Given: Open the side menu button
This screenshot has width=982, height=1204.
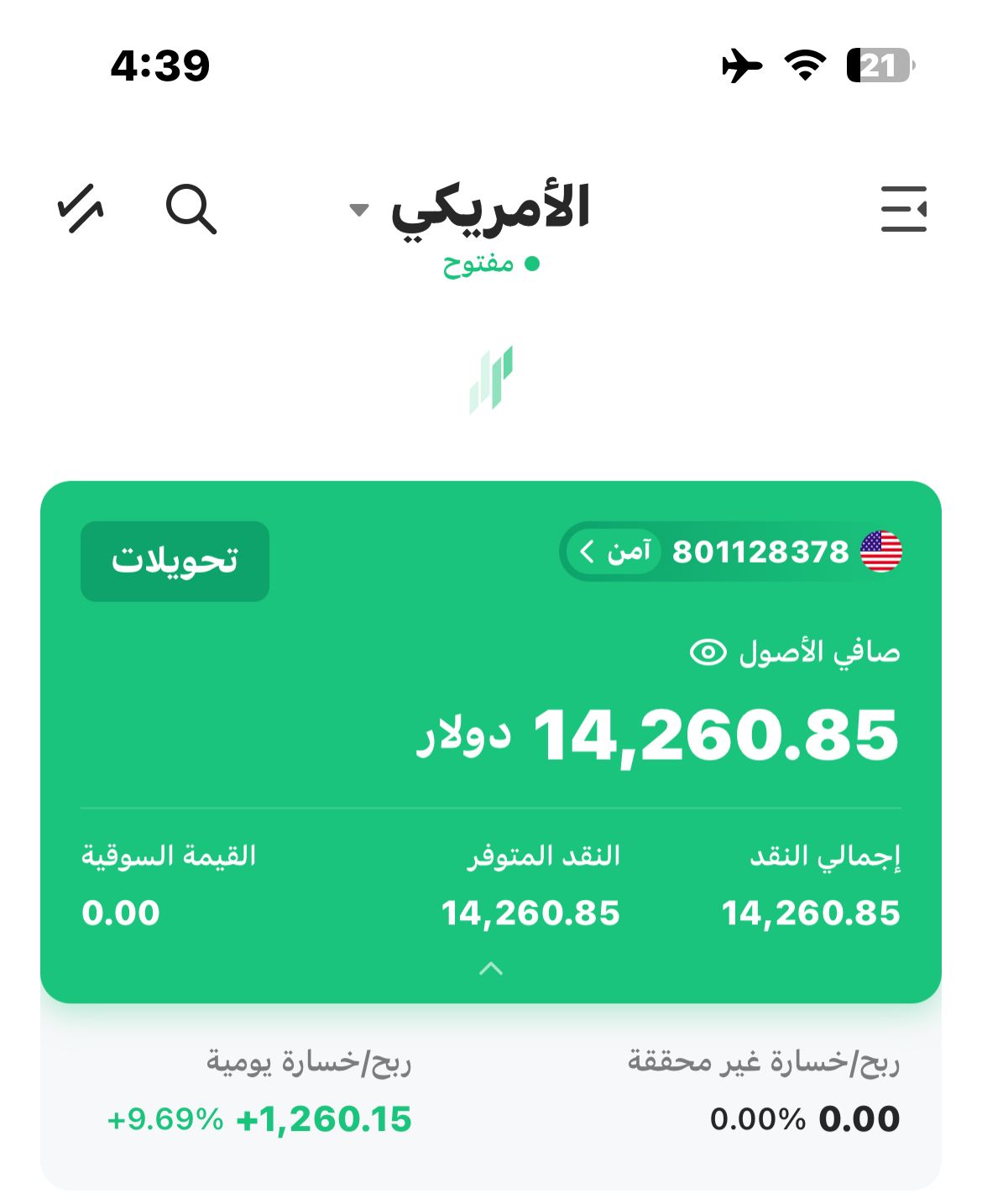Looking at the screenshot, I should click(x=904, y=209).
